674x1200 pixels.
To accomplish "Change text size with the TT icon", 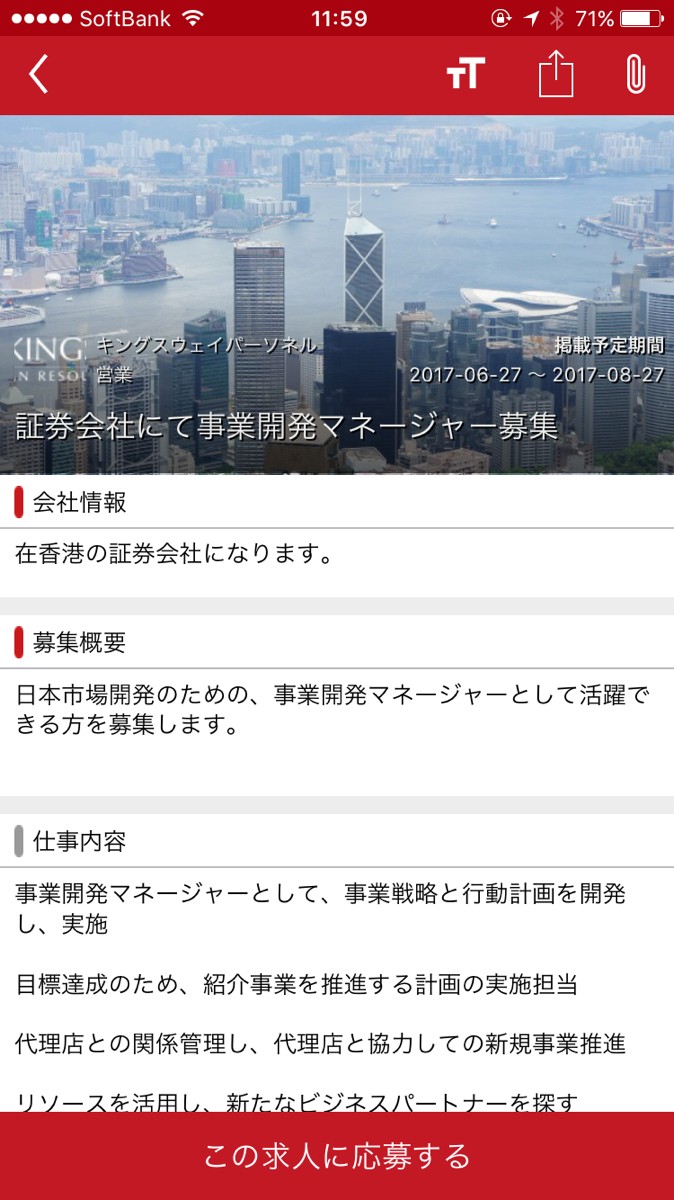I will 465,75.
